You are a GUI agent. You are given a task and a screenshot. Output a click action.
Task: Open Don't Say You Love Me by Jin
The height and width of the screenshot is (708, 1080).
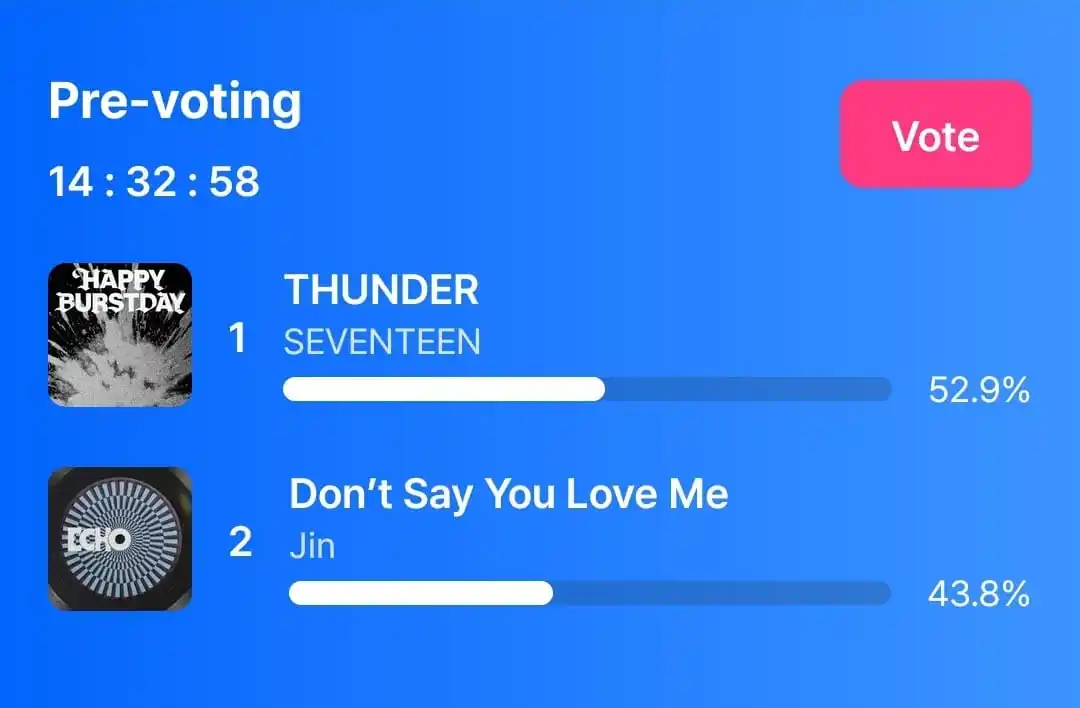coord(508,494)
